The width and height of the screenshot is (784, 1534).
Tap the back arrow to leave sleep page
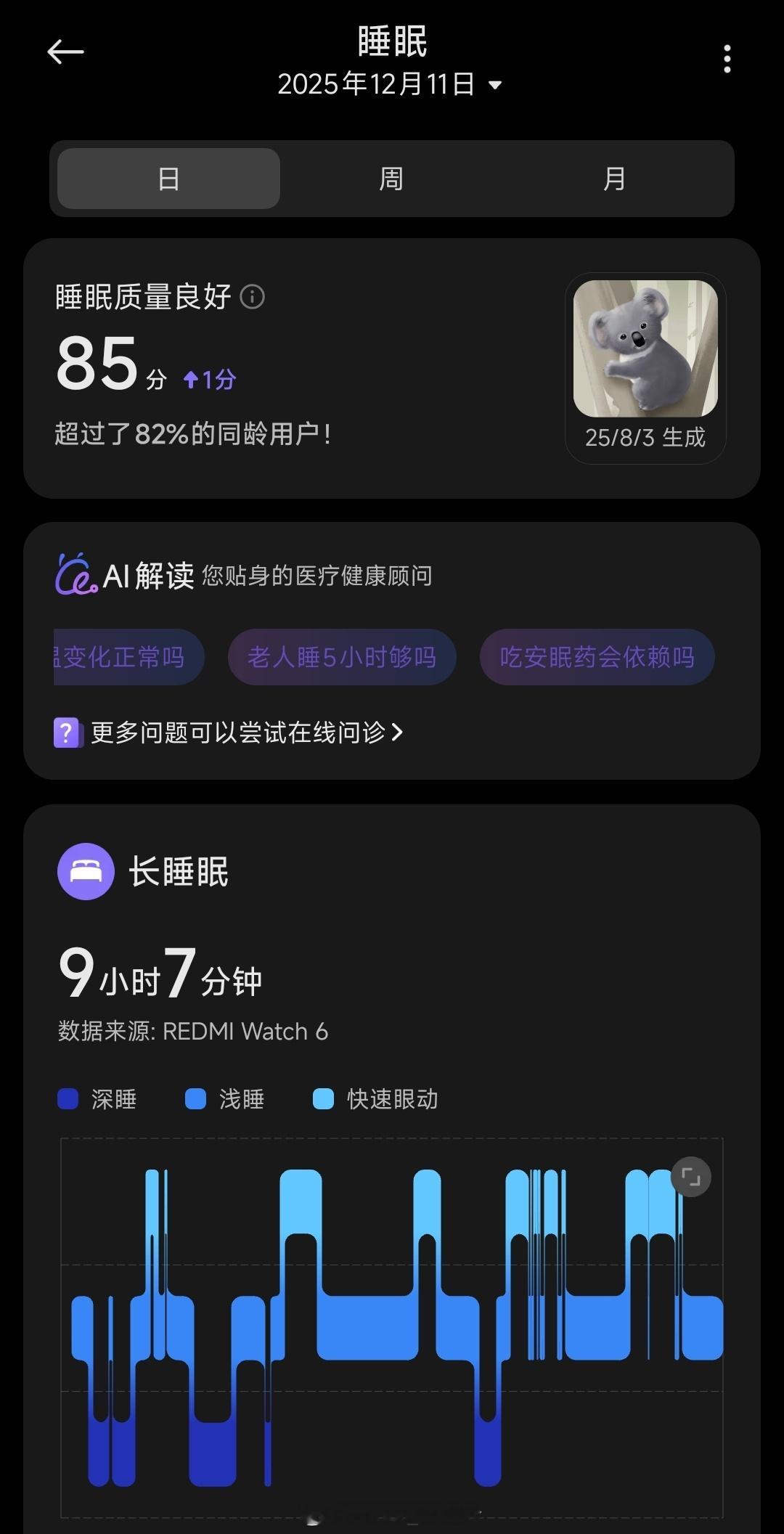65,52
